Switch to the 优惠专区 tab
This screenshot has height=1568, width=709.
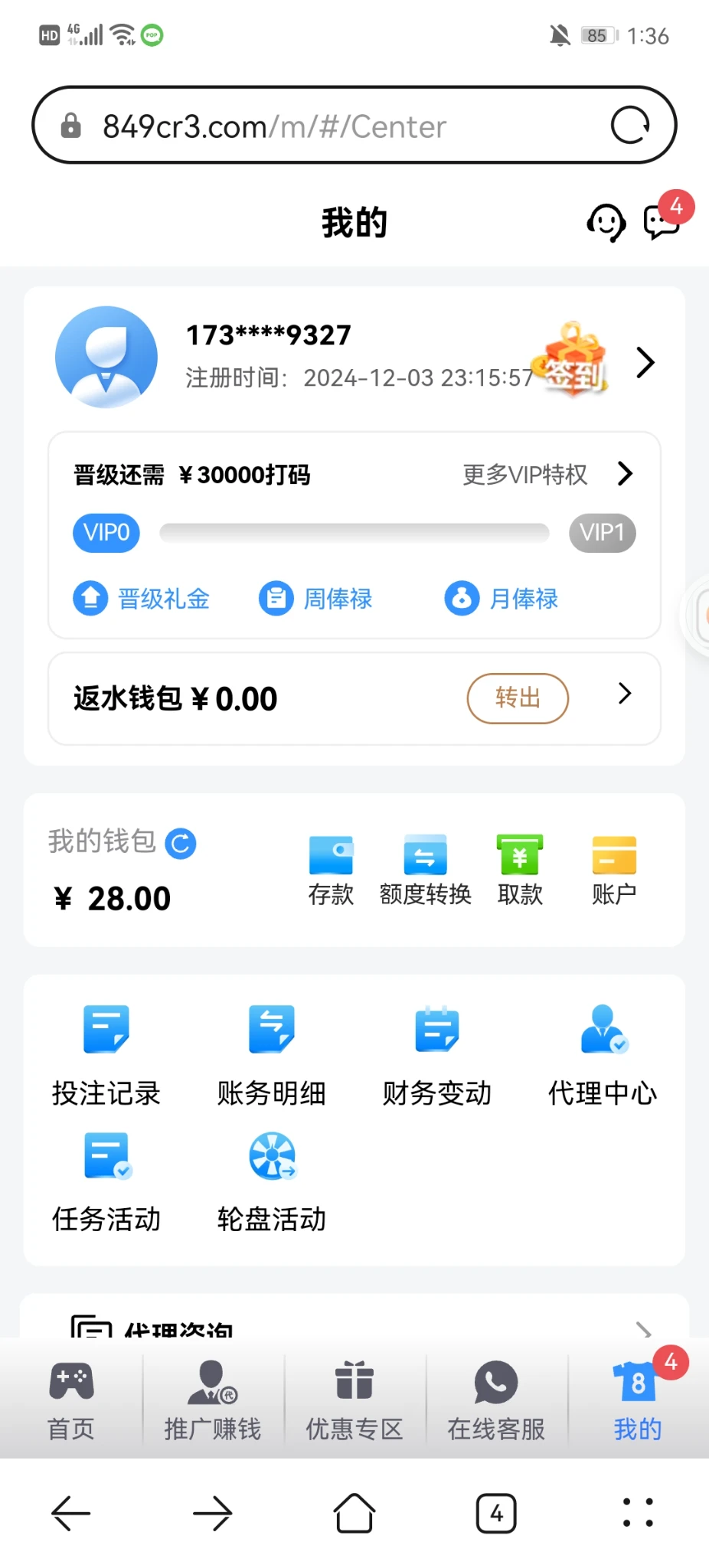354,1400
